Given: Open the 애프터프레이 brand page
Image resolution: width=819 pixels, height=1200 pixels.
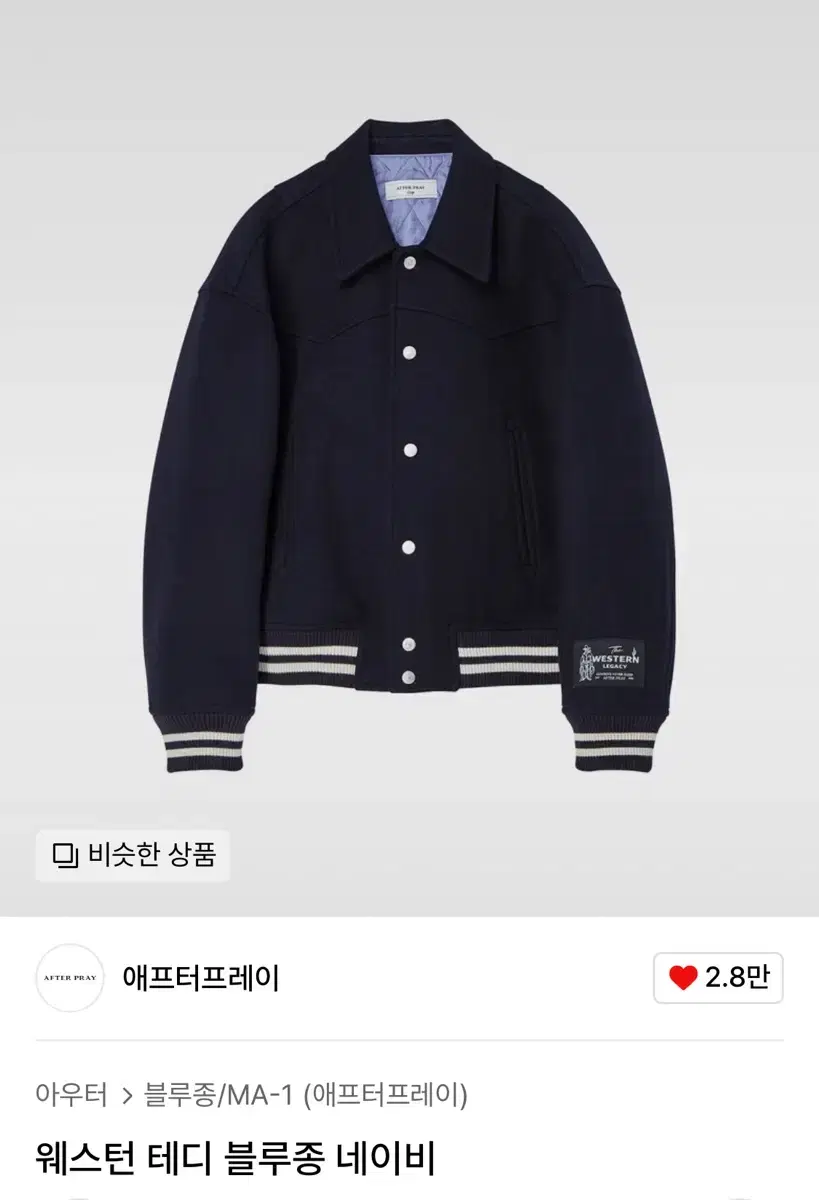Looking at the screenshot, I should tap(201, 977).
